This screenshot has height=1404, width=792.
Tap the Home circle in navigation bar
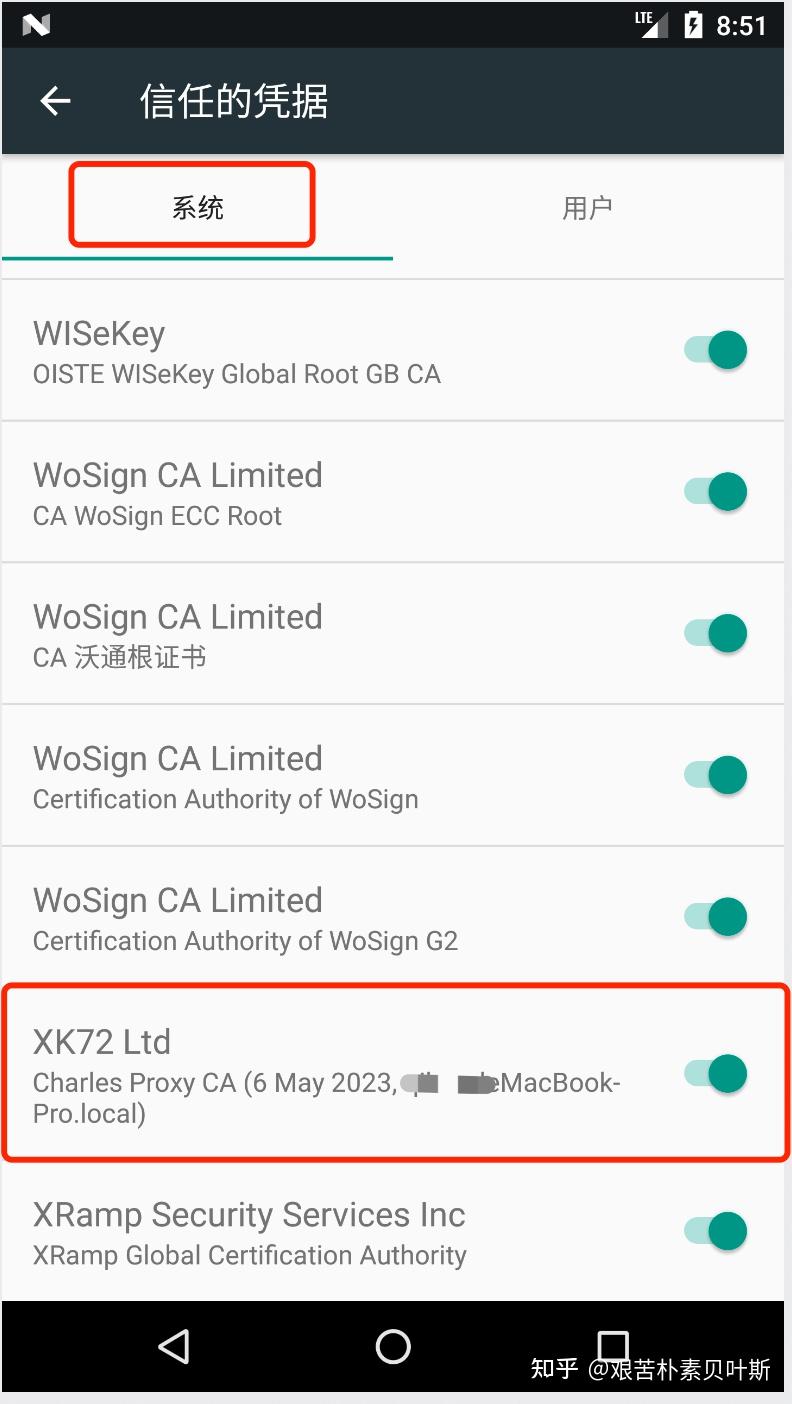tap(392, 1346)
